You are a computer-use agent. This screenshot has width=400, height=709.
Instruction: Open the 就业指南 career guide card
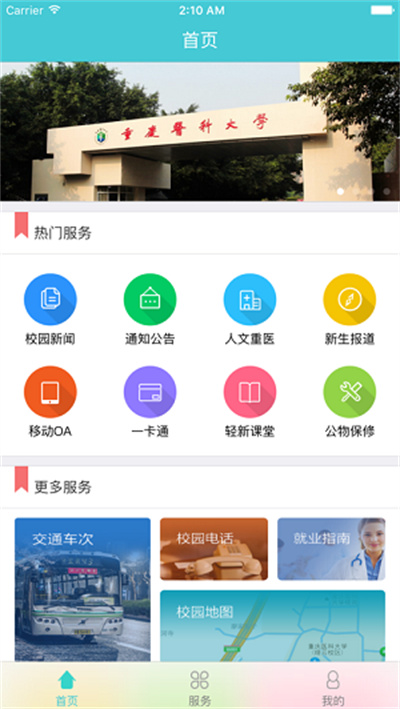(331, 549)
